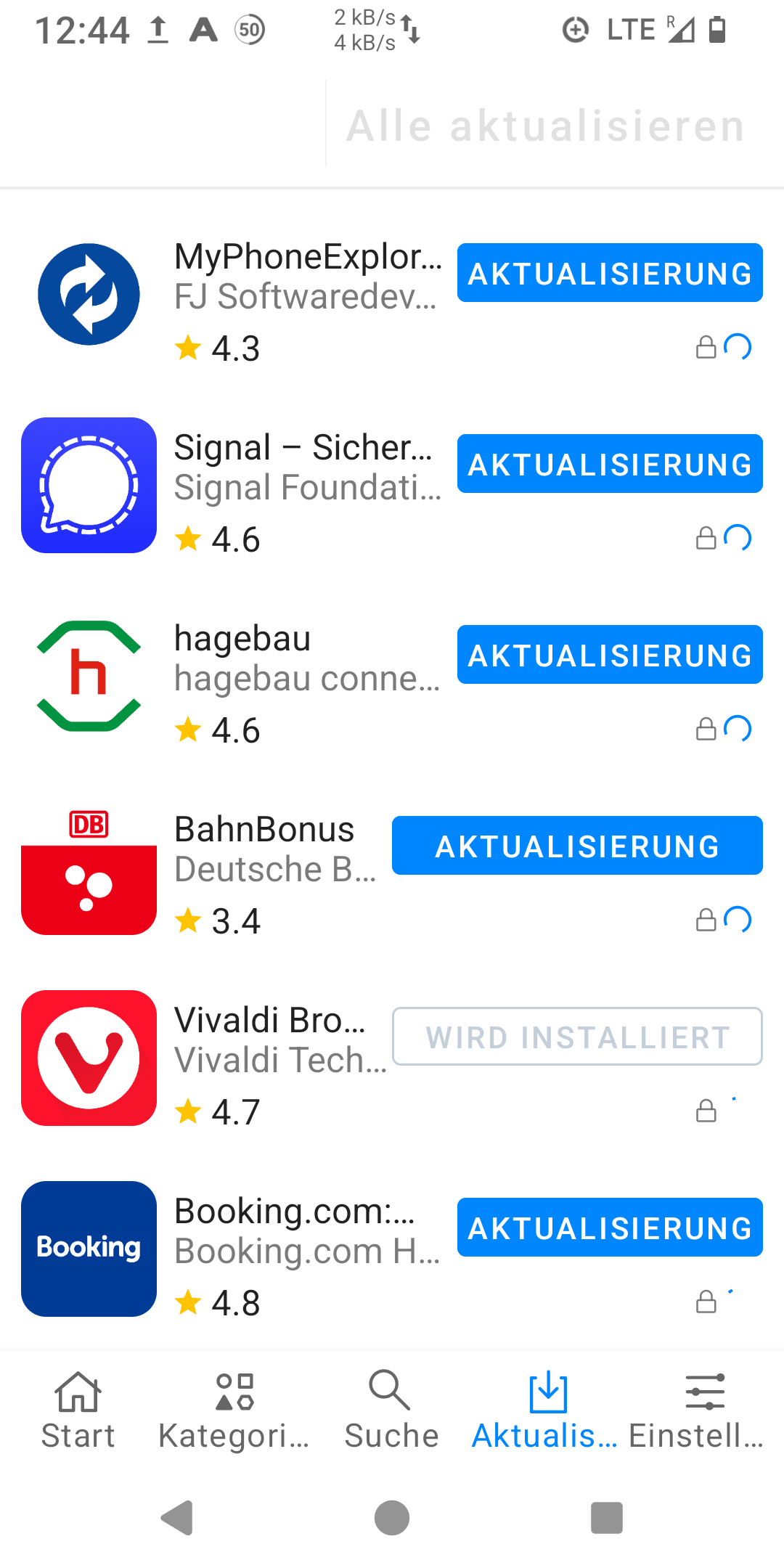Start the hagebau app update
Image resolution: width=784 pixels, height=1568 pixels.
pos(609,655)
